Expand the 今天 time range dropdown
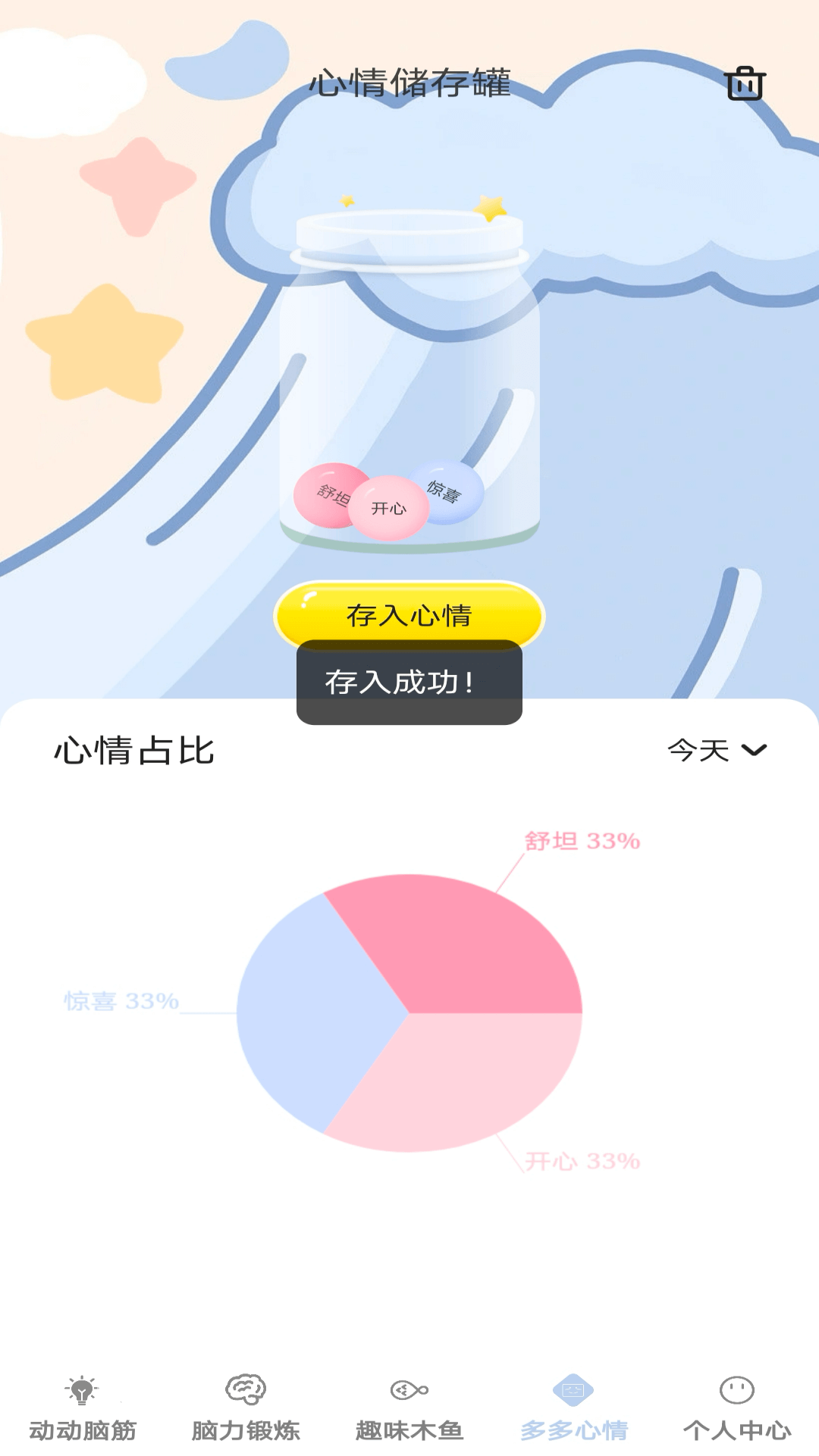 (717, 750)
